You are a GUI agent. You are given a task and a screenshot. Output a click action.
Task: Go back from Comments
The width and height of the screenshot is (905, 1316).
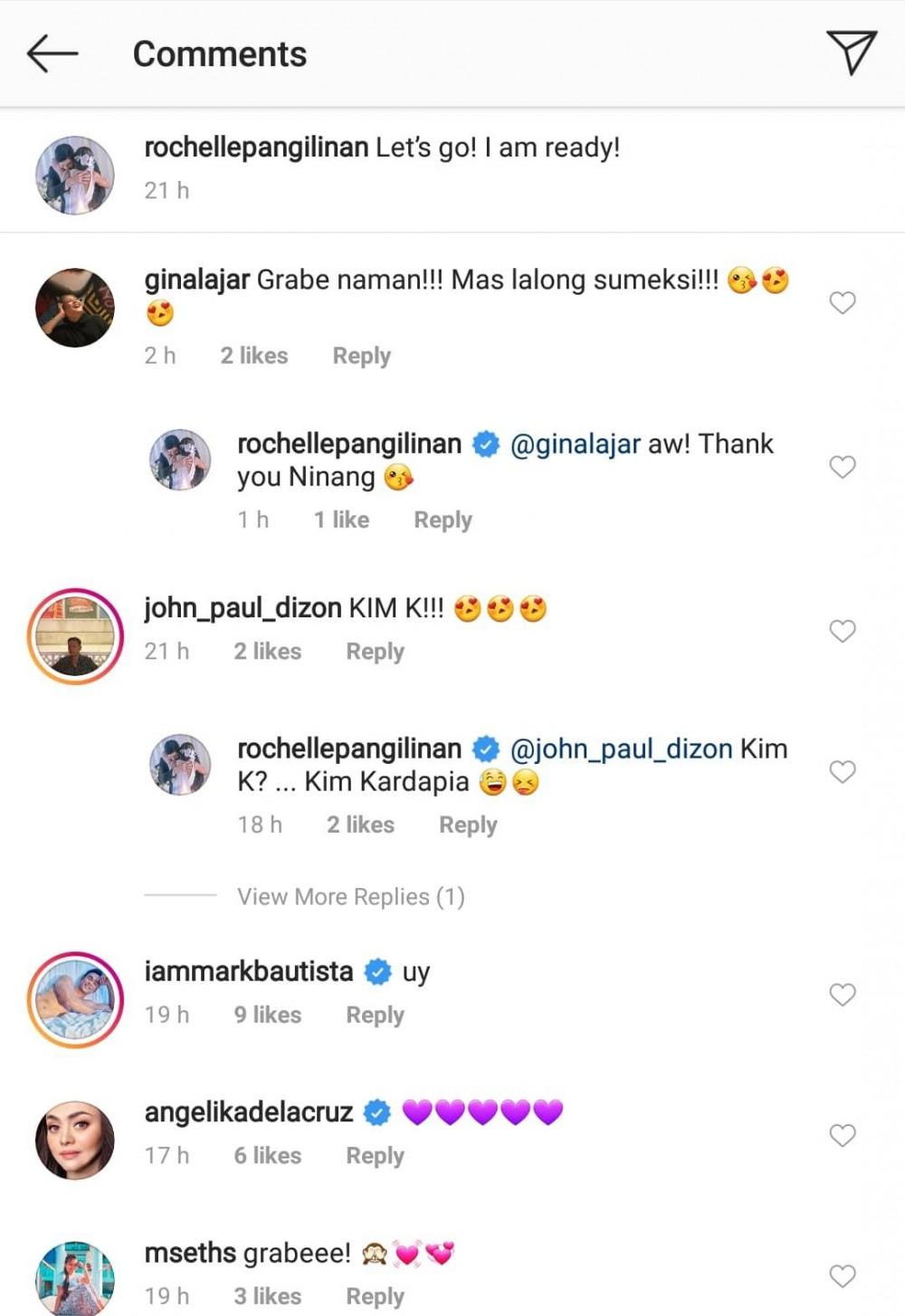(52, 54)
